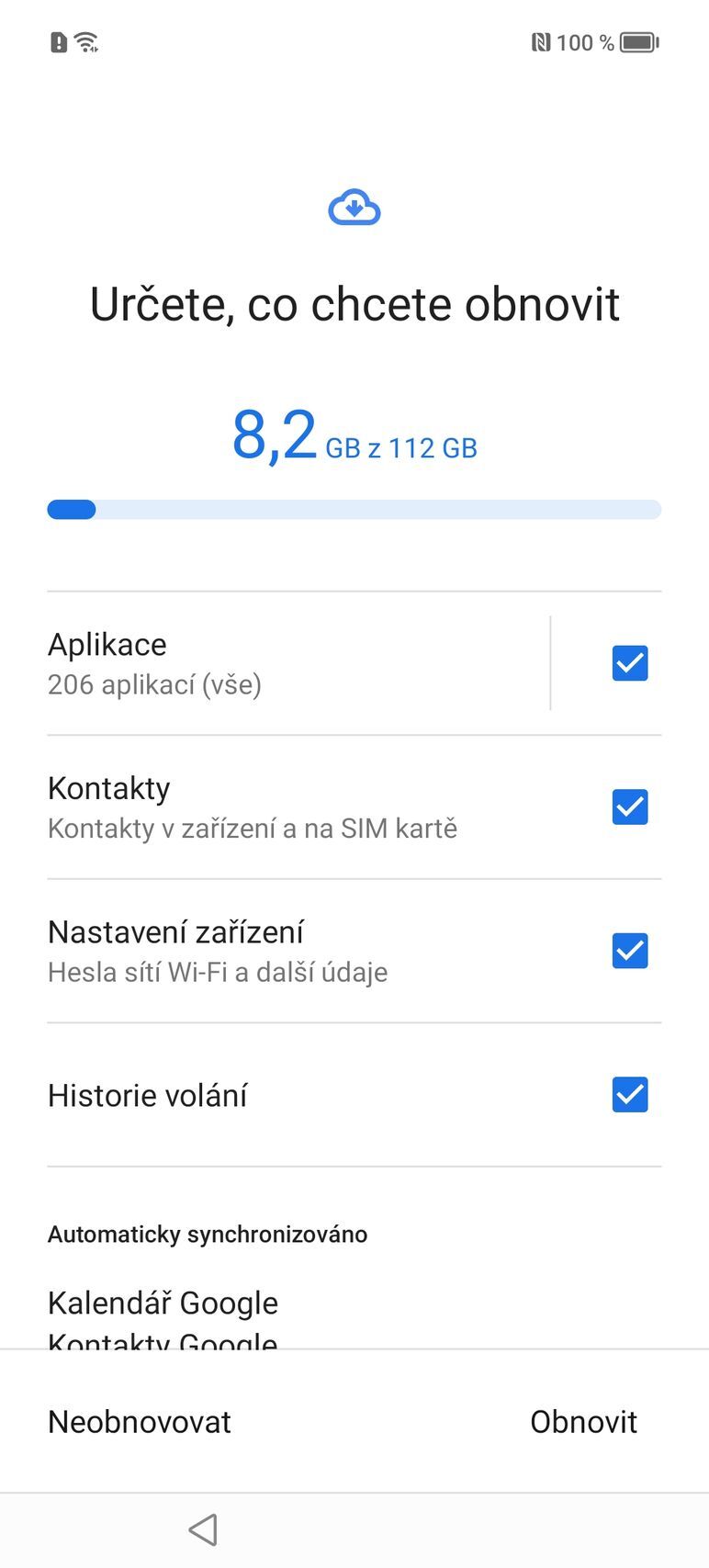Open the 206 aplikací (vše) list
Viewport: 709px width, 1568px height.
pos(154,683)
